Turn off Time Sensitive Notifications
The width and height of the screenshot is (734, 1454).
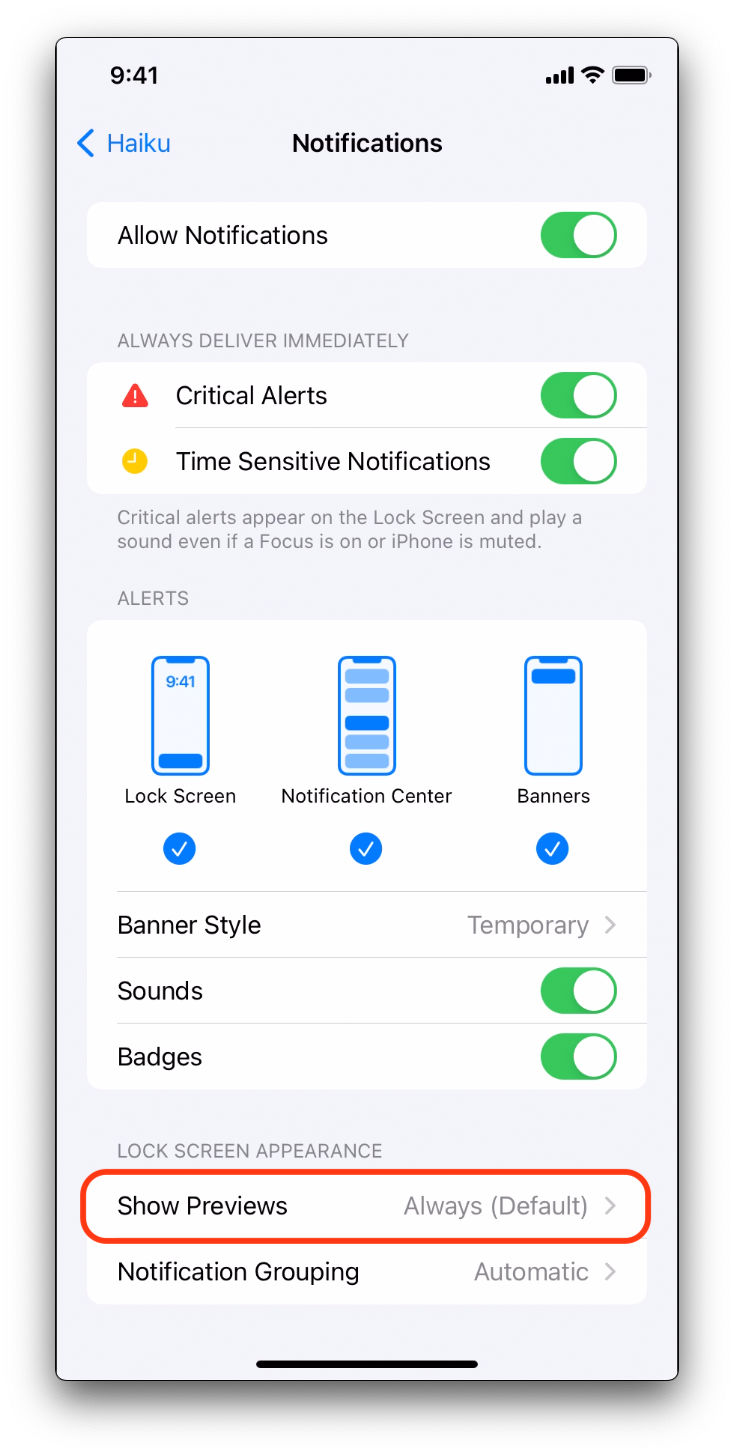pyautogui.click(x=578, y=462)
